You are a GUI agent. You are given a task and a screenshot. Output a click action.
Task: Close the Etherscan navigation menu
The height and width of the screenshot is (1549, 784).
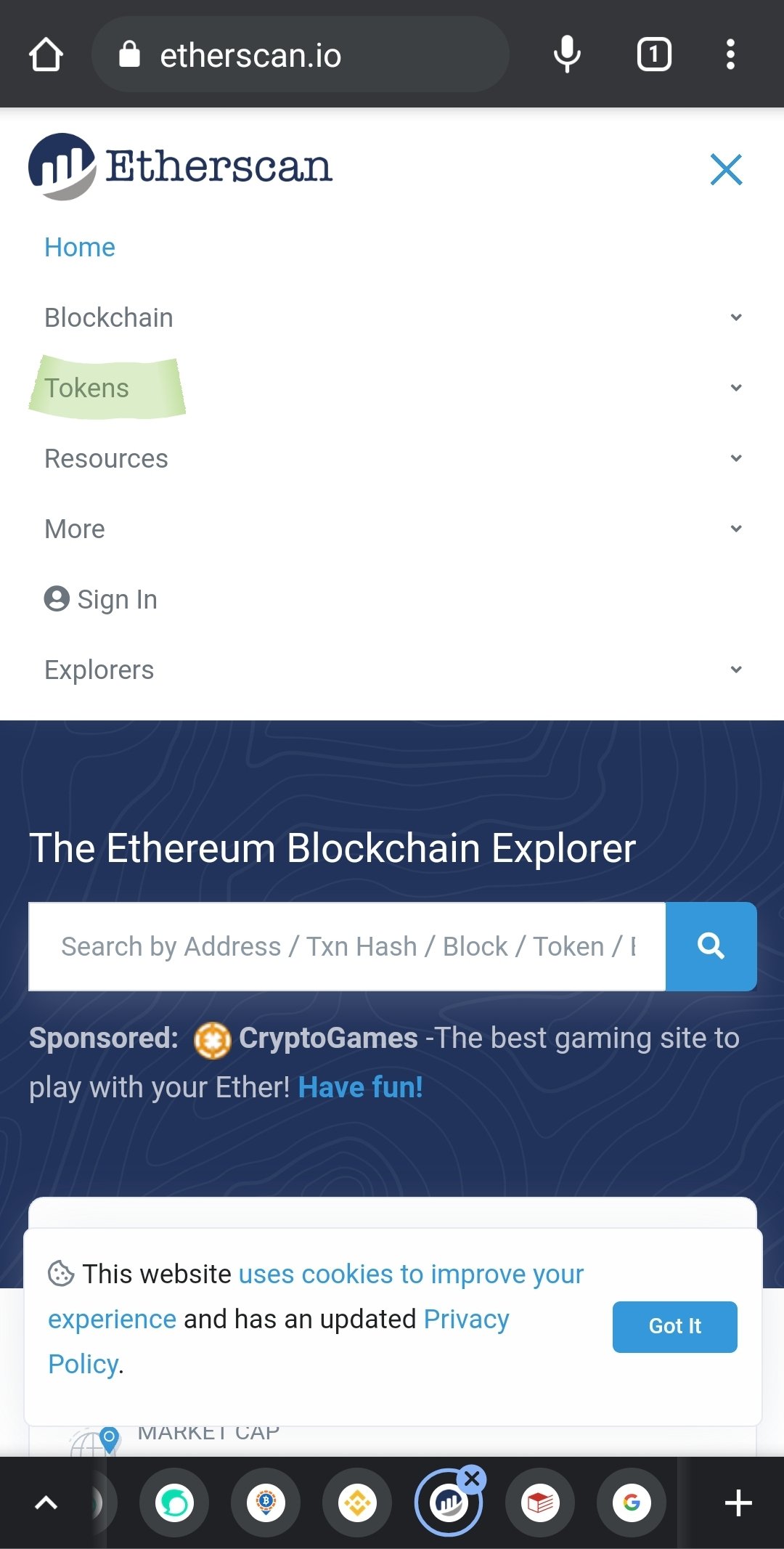point(726,169)
